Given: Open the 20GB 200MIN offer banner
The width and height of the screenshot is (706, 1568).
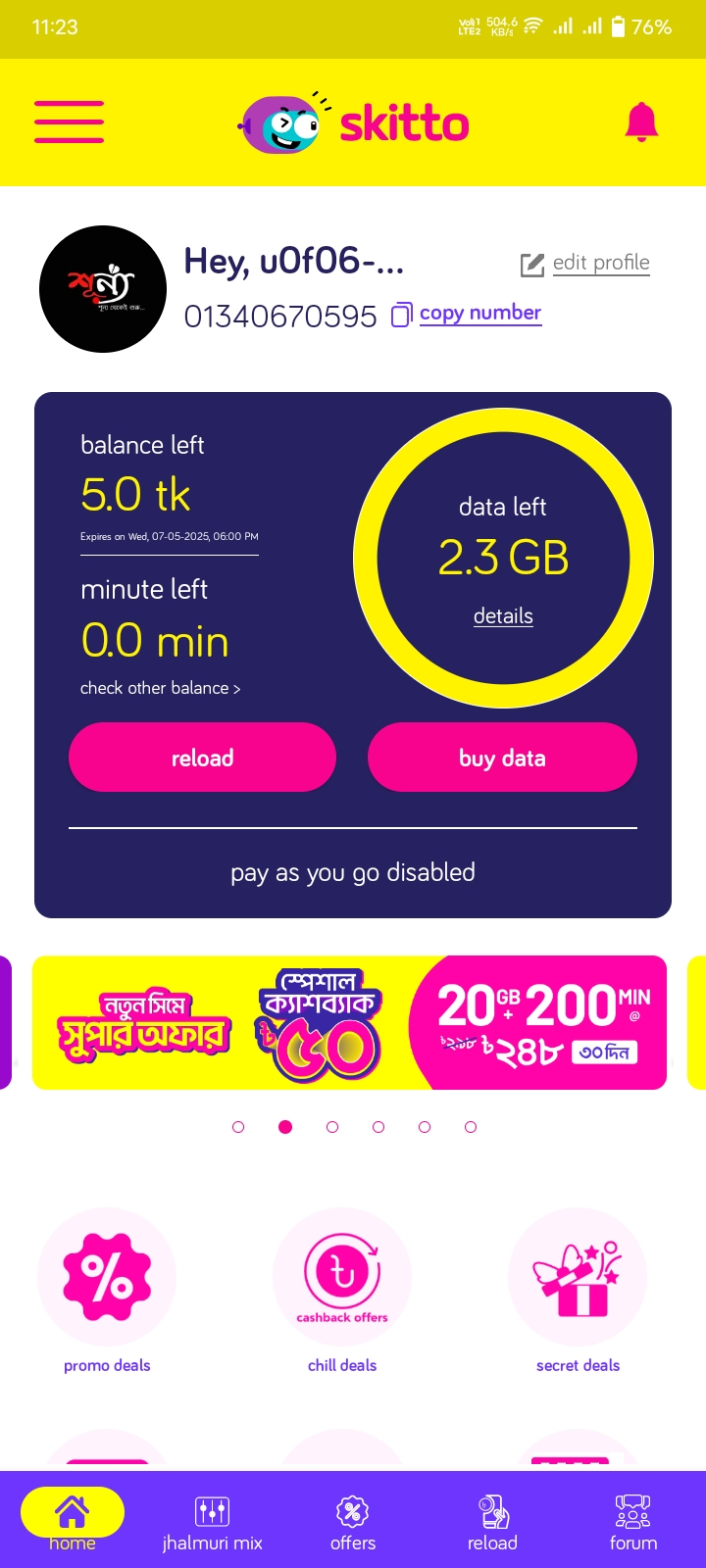Looking at the screenshot, I should tap(349, 1022).
